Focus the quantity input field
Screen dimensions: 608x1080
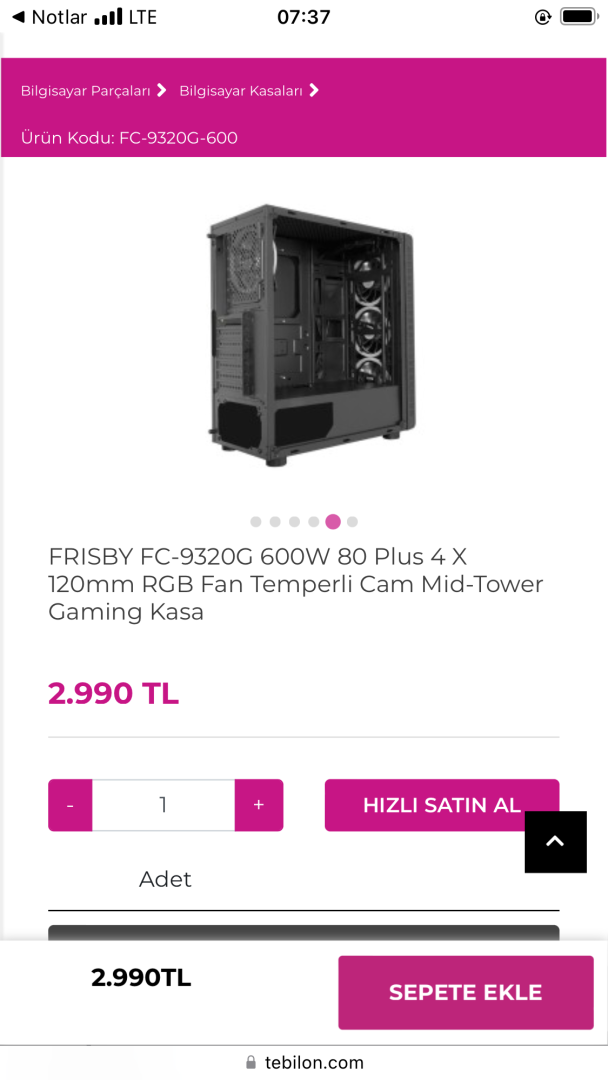pos(163,805)
